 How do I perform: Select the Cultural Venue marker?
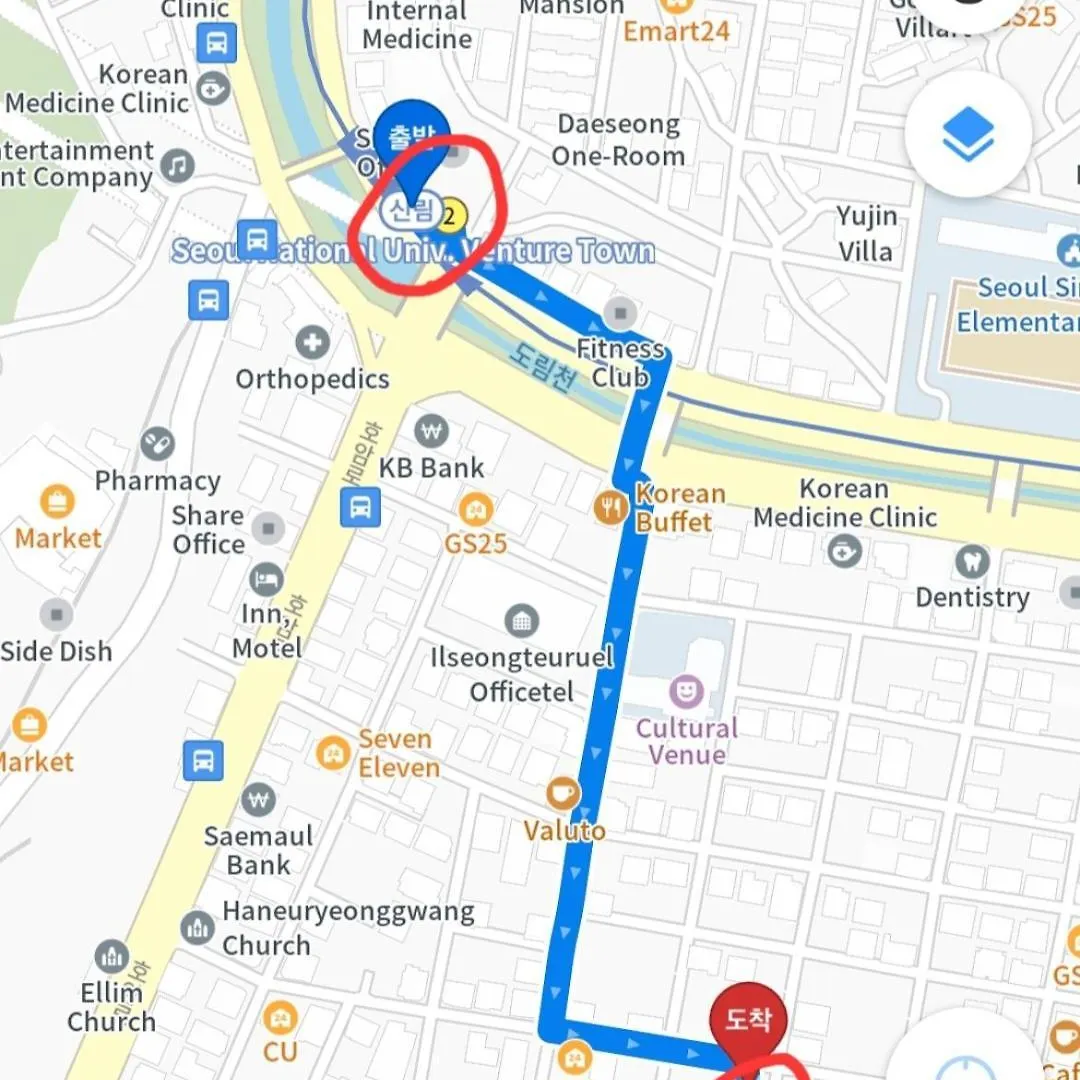click(686, 691)
